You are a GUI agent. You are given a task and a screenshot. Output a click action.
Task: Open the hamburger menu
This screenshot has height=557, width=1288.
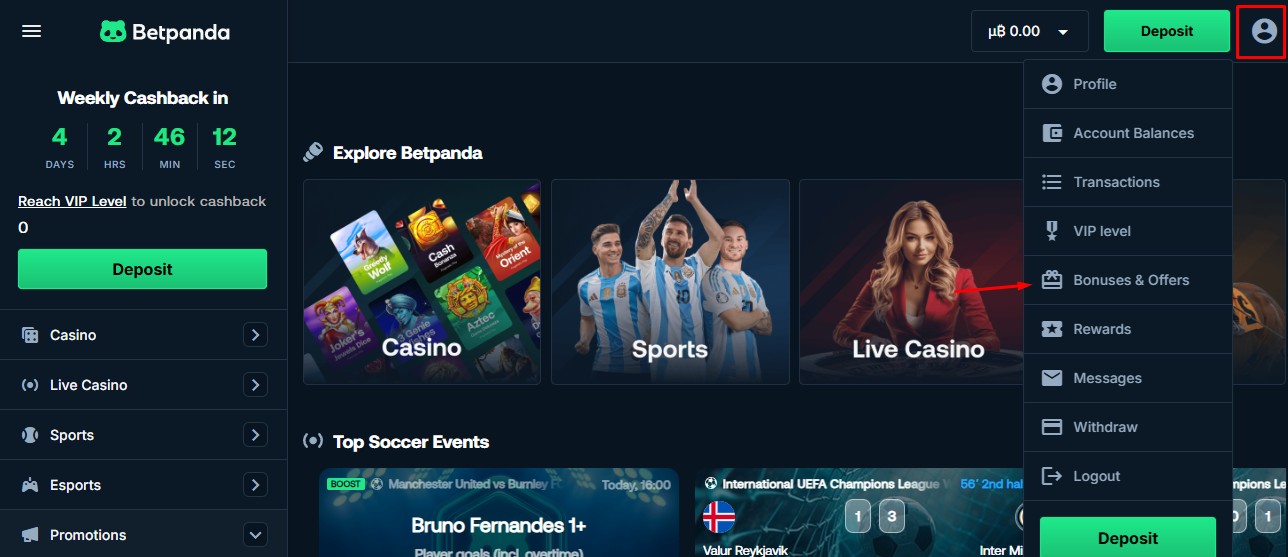(31, 32)
